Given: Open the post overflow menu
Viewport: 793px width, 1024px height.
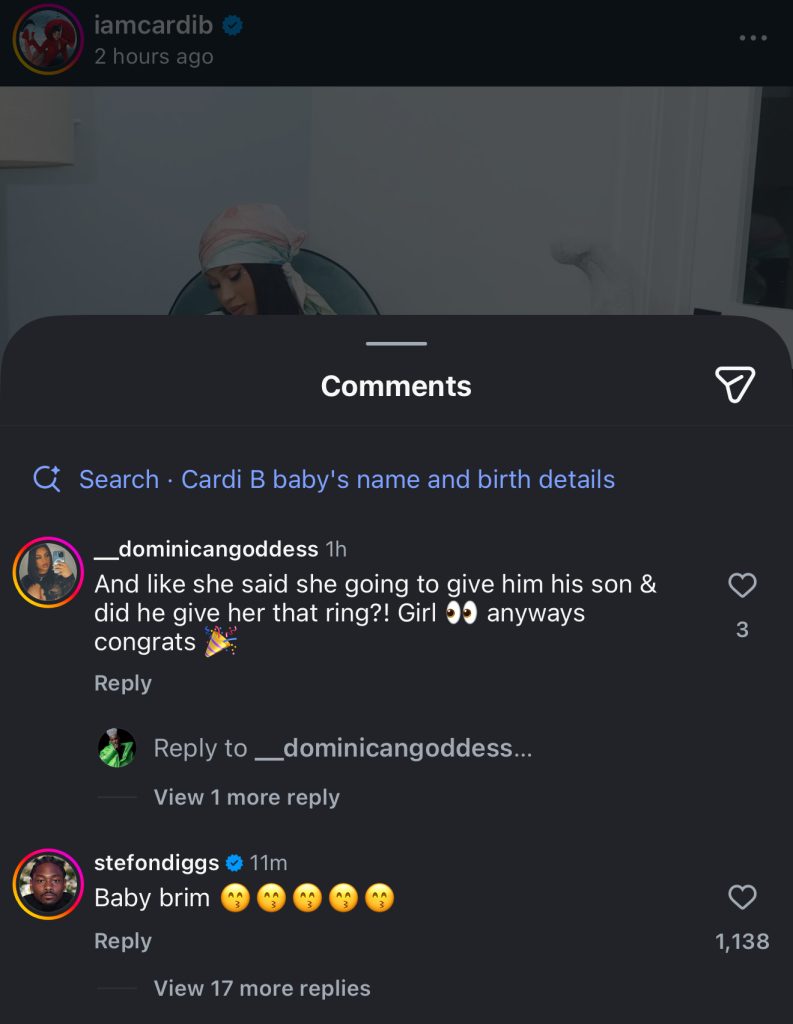Looking at the screenshot, I should 751,38.
